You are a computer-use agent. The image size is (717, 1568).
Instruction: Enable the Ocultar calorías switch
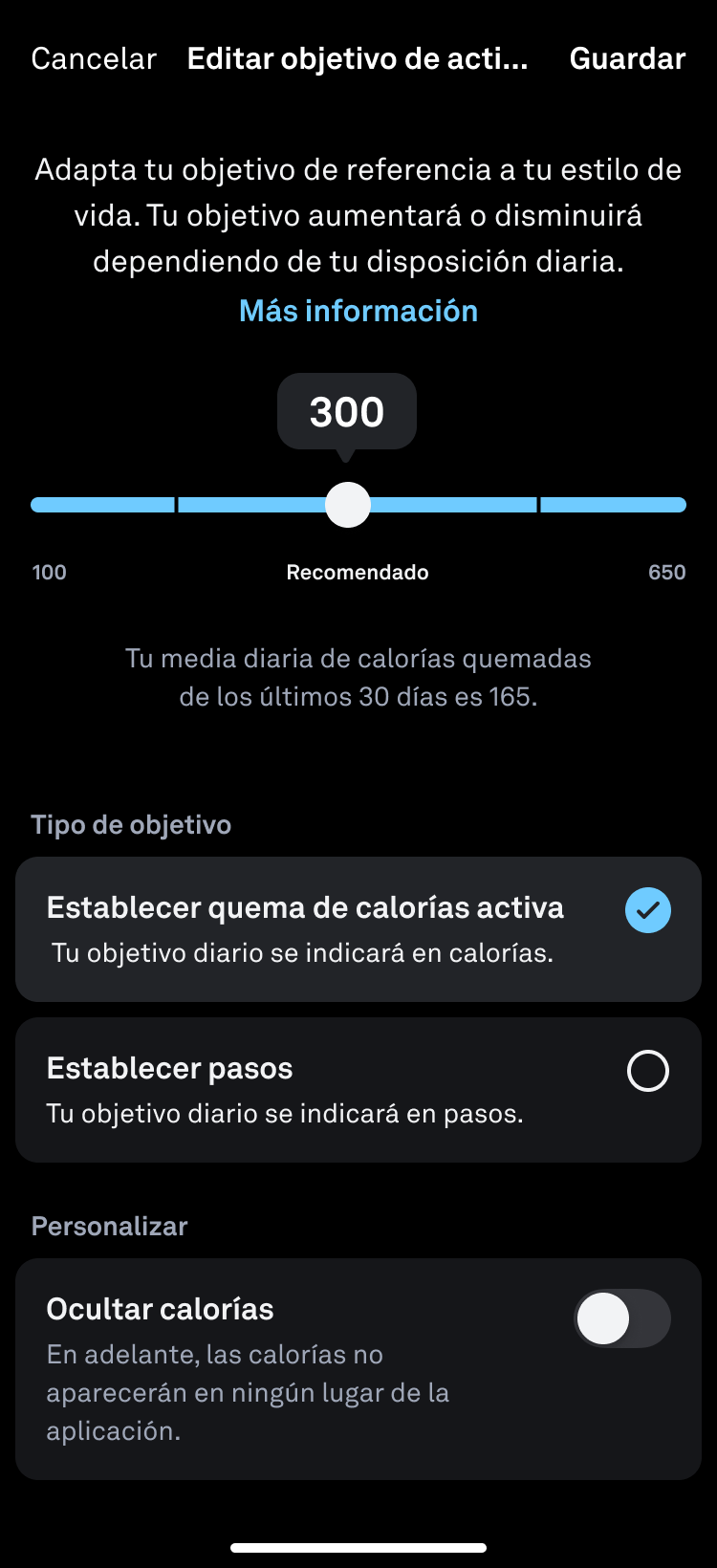[621, 1318]
